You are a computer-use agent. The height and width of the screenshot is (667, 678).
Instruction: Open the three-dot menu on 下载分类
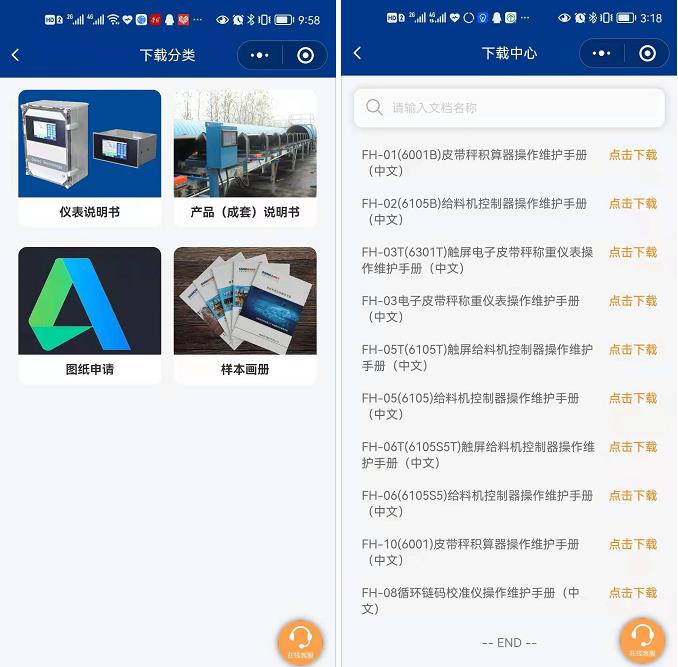(x=259, y=55)
